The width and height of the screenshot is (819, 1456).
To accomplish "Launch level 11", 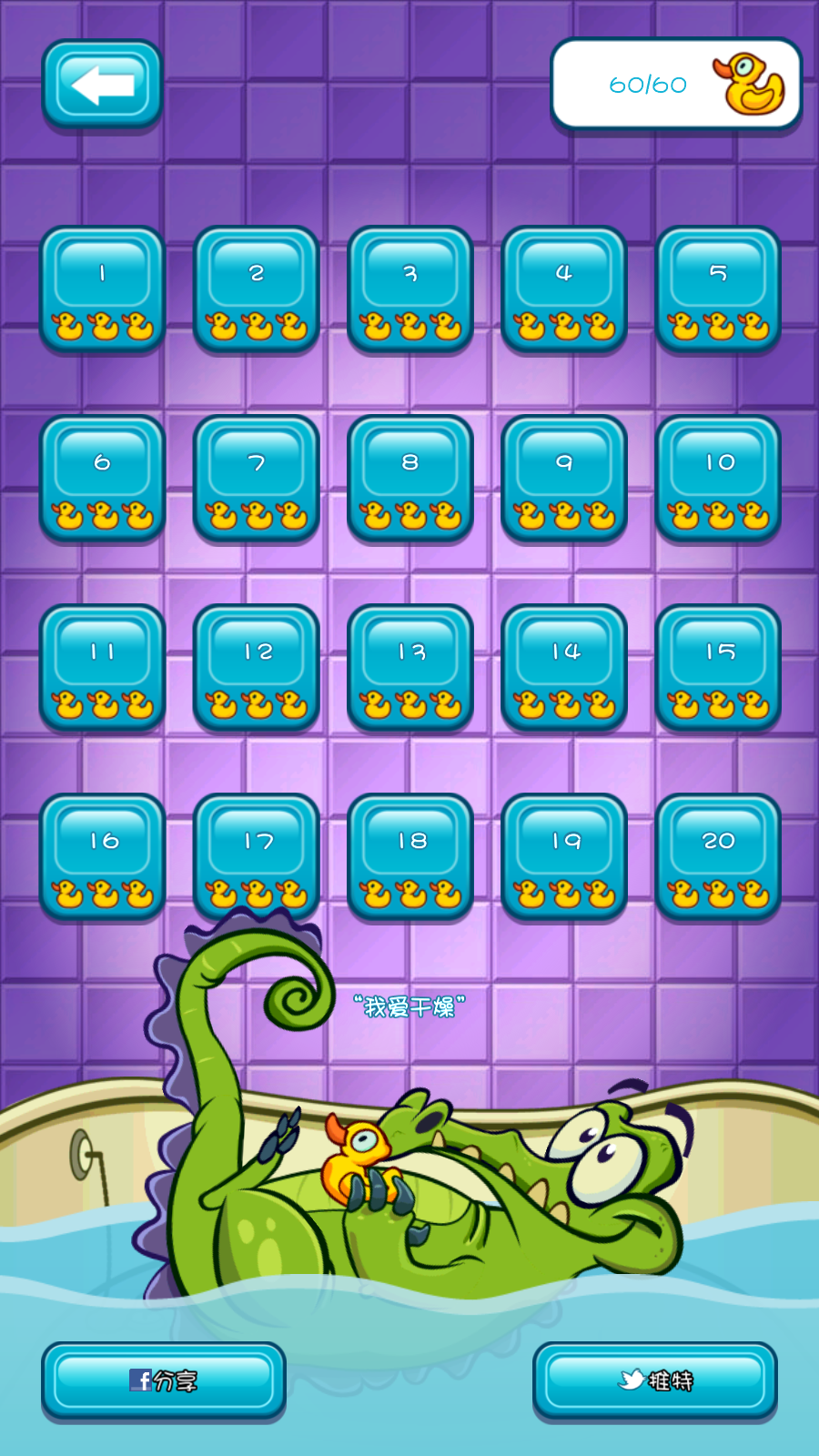I will click(102, 668).
